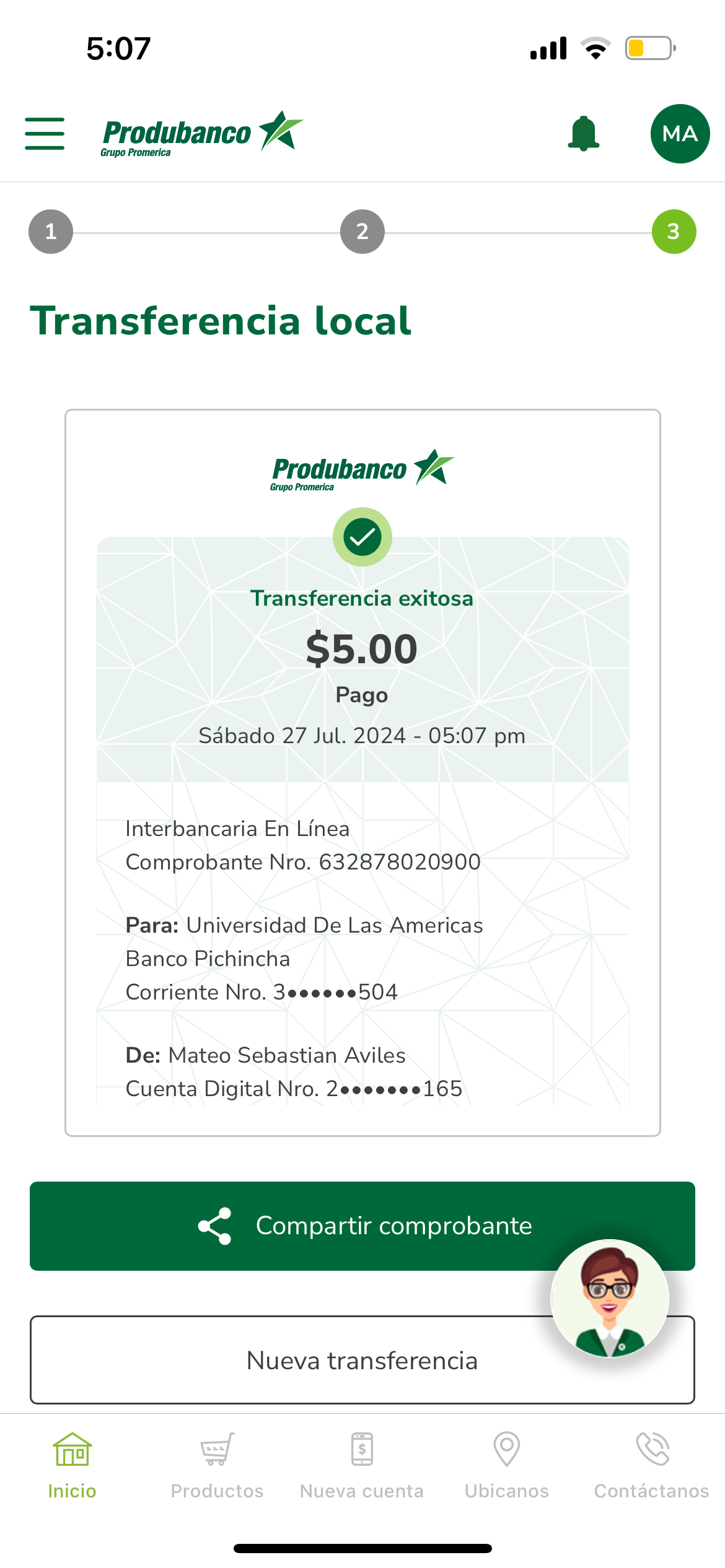Switch to the Contáctanos tab
The width and height of the screenshot is (725, 1568).
[651, 1465]
